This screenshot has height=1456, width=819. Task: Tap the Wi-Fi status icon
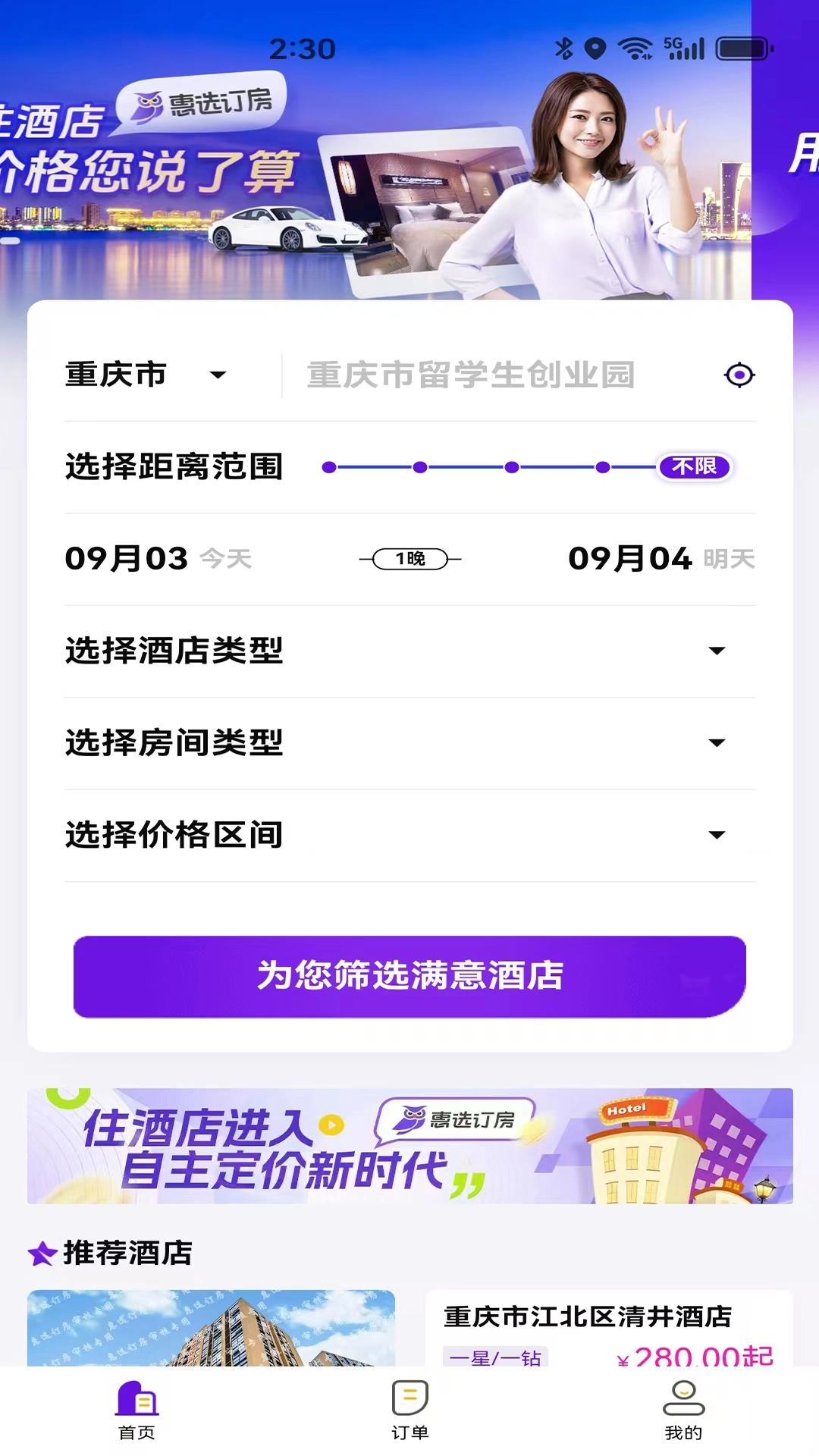(x=634, y=49)
